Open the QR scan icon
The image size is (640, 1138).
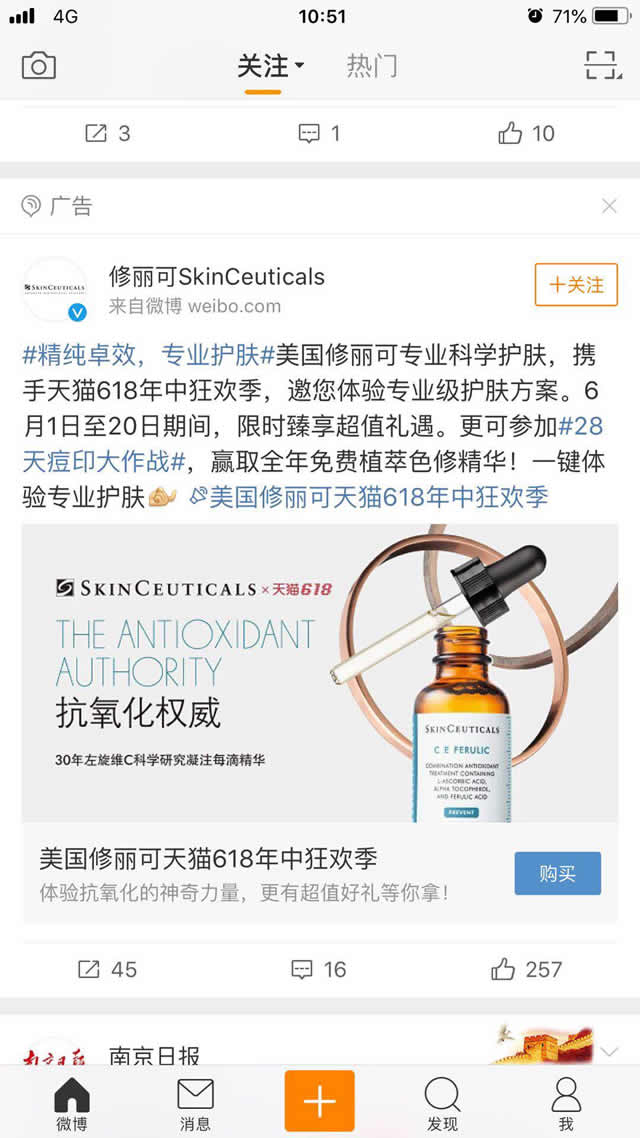(602, 66)
